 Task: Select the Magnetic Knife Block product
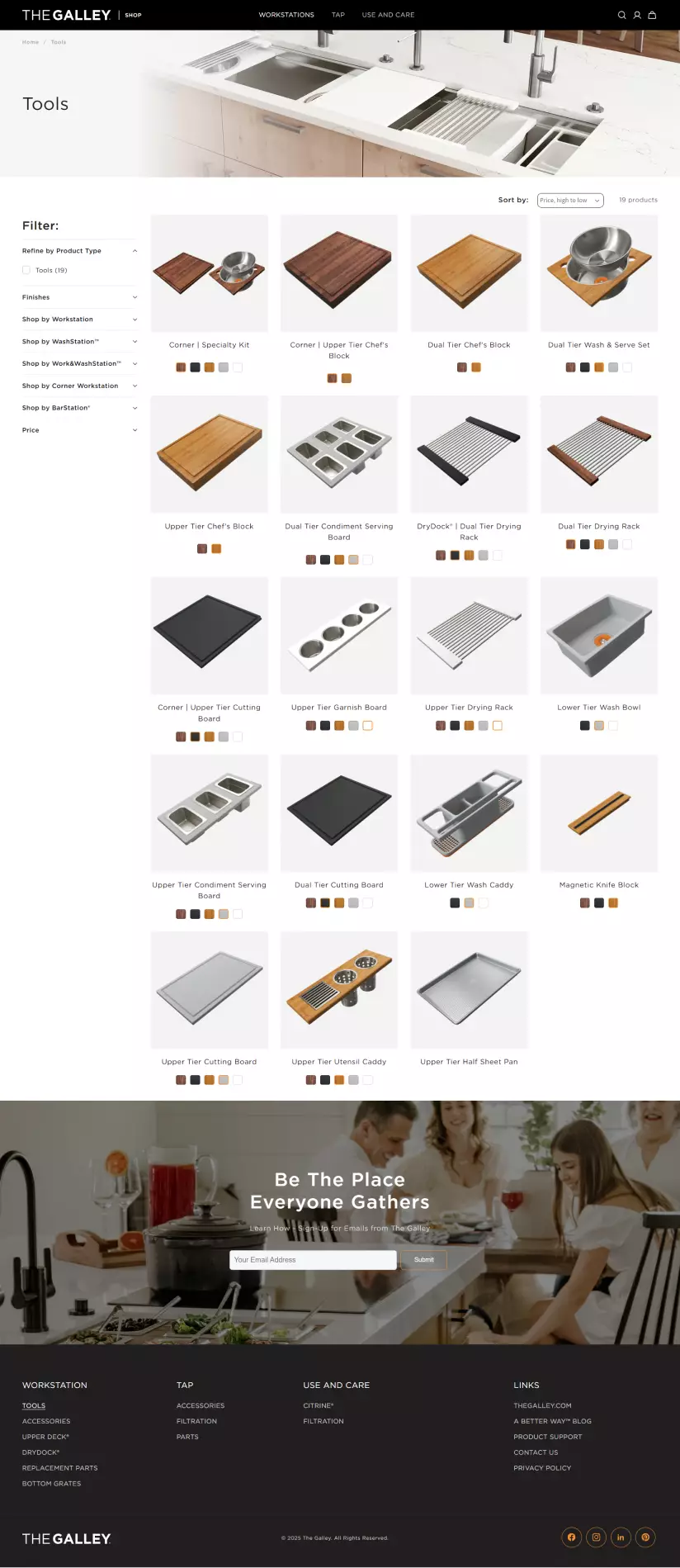coord(599,813)
